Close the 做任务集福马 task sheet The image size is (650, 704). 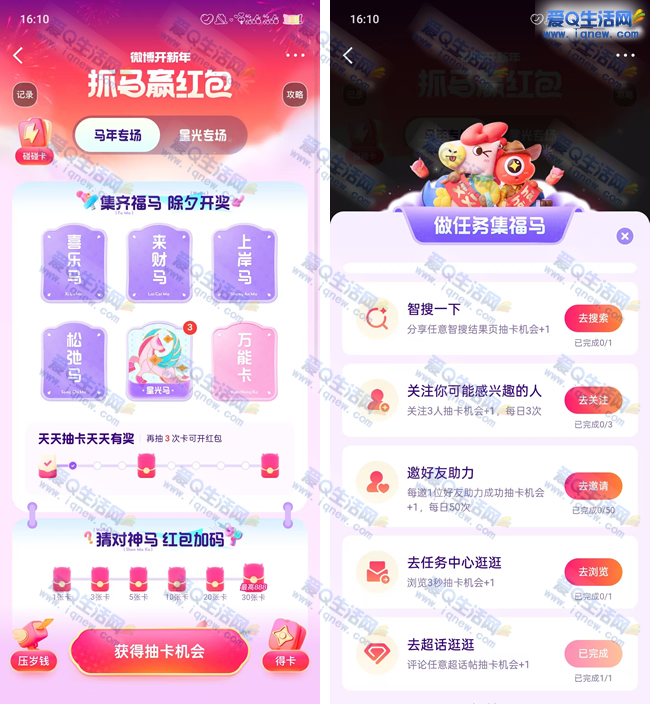[625, 236]
